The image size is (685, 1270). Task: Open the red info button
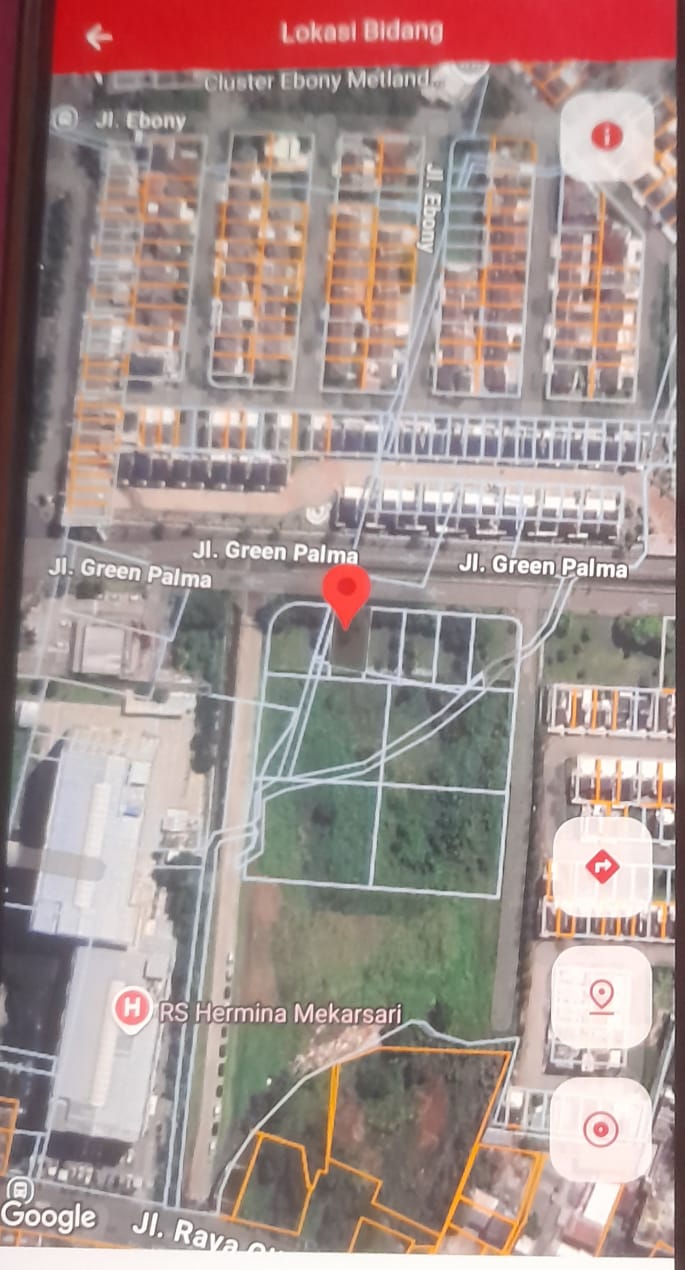[x=606, y=136]
